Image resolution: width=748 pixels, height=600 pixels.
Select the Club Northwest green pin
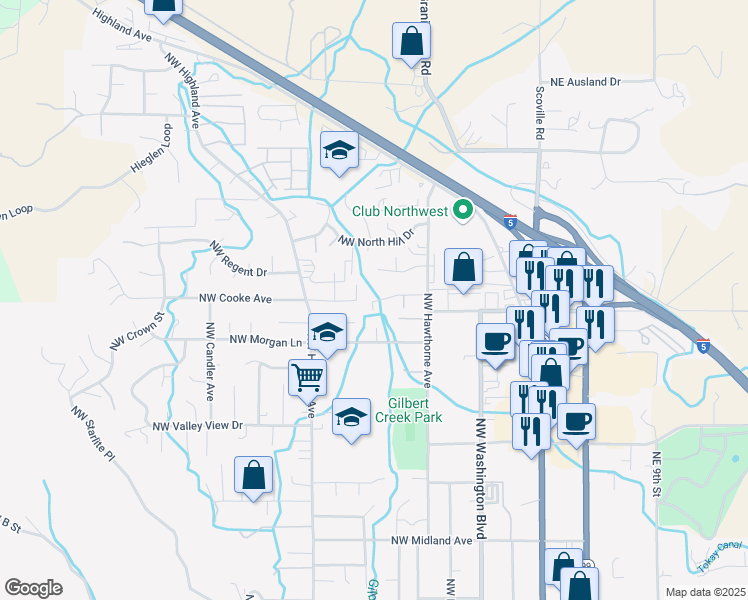pyautogui.click(x=462, y=211)
